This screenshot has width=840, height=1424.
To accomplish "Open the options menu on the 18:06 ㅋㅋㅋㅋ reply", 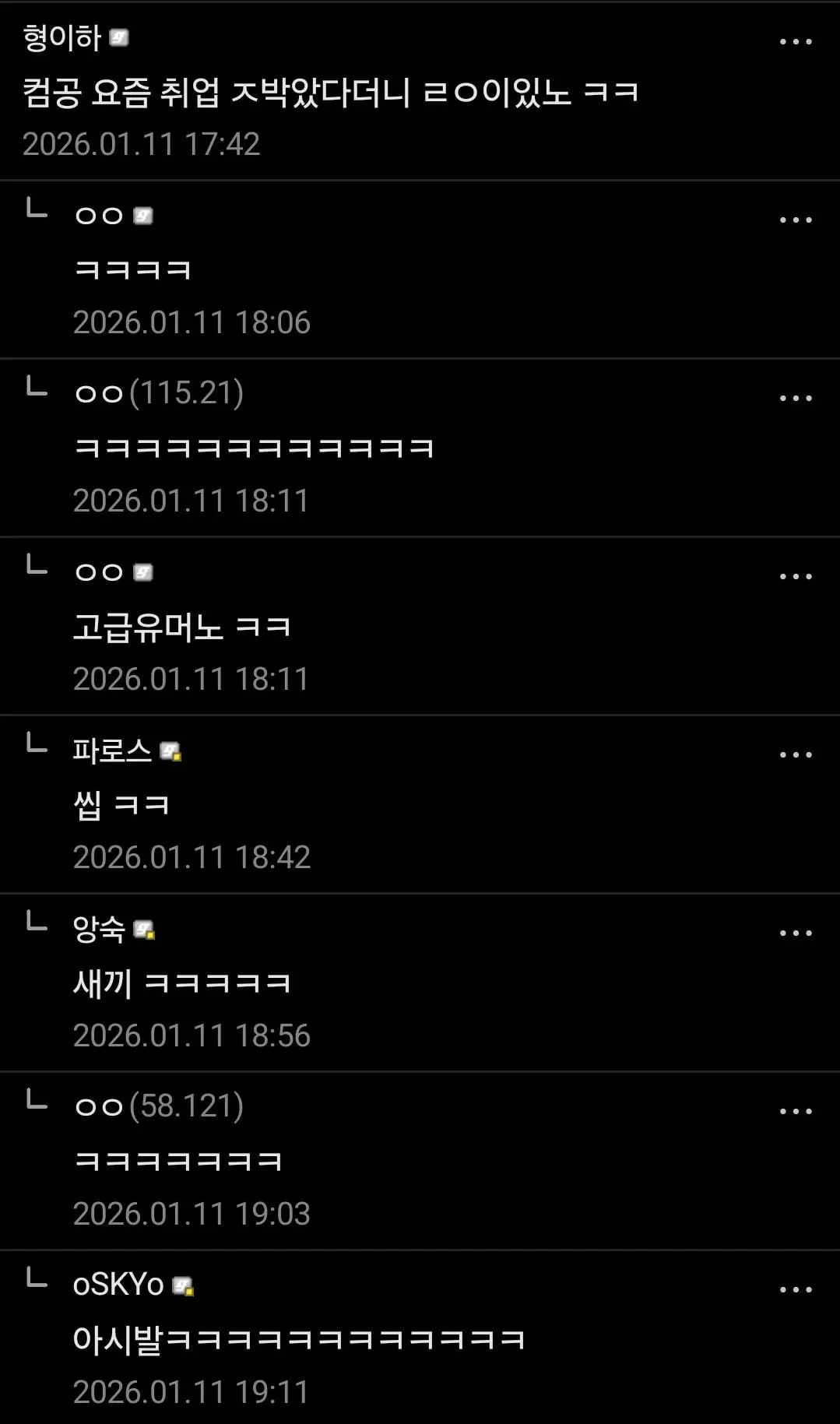I will (x=795, y=220).
